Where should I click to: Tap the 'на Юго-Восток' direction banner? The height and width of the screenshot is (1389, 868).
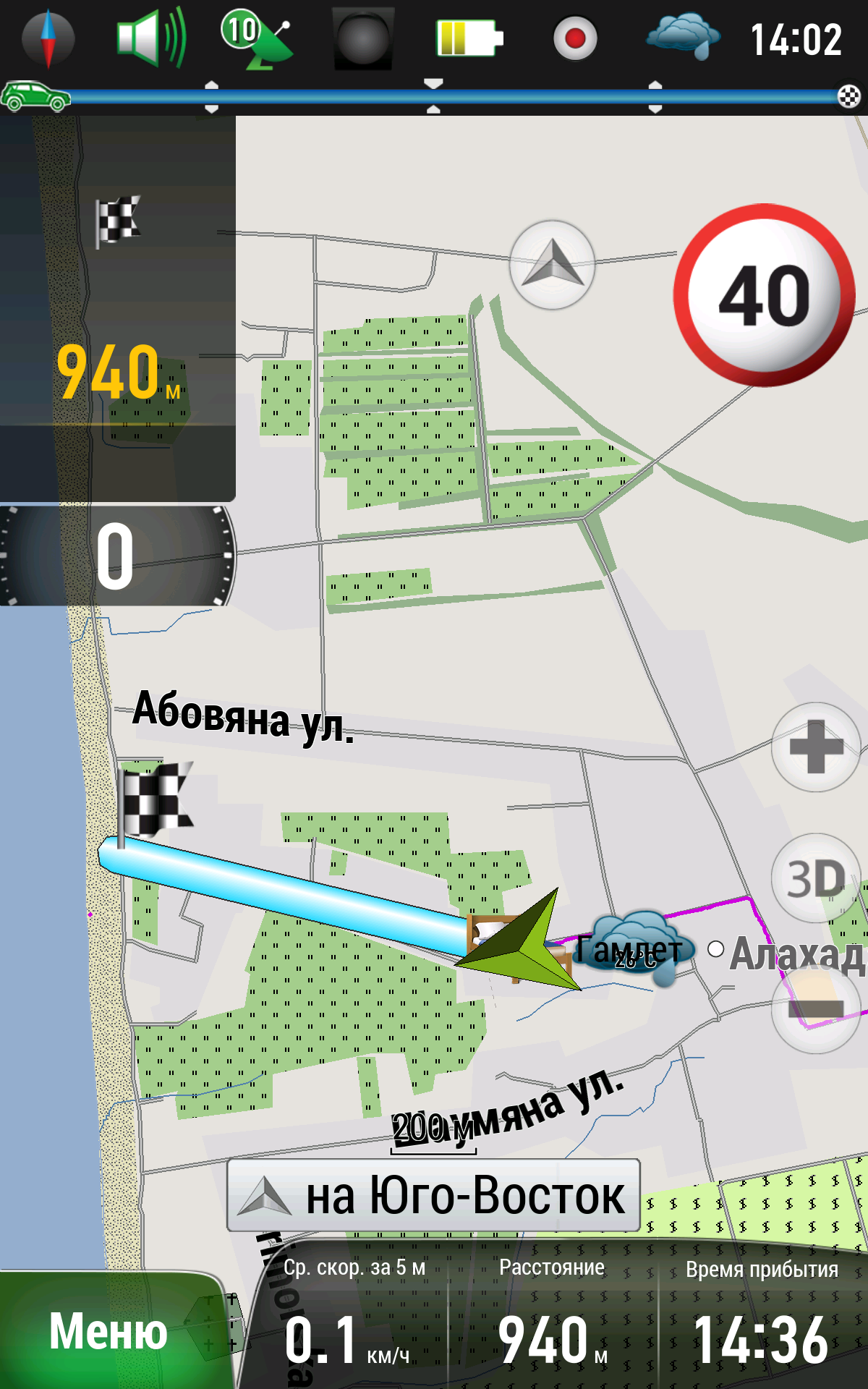434,1195
